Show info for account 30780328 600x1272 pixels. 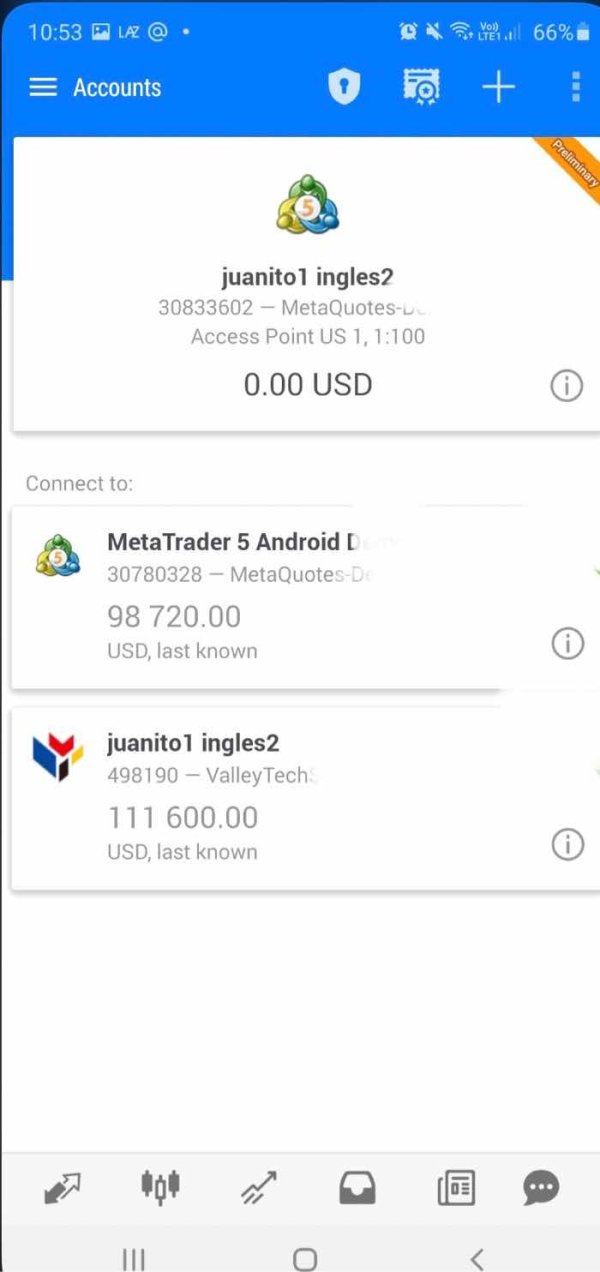[567, 643]
